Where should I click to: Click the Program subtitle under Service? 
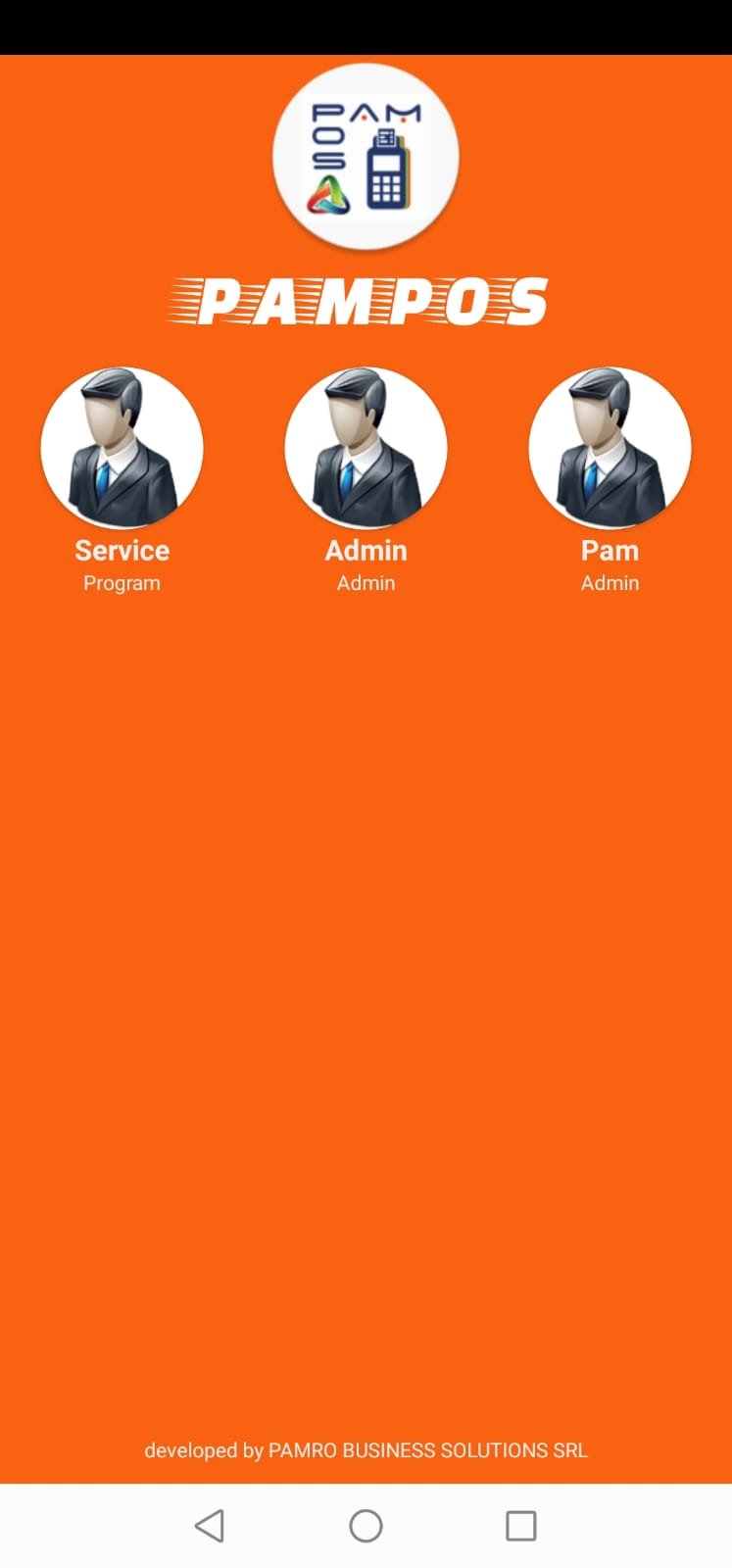(122, 582)
